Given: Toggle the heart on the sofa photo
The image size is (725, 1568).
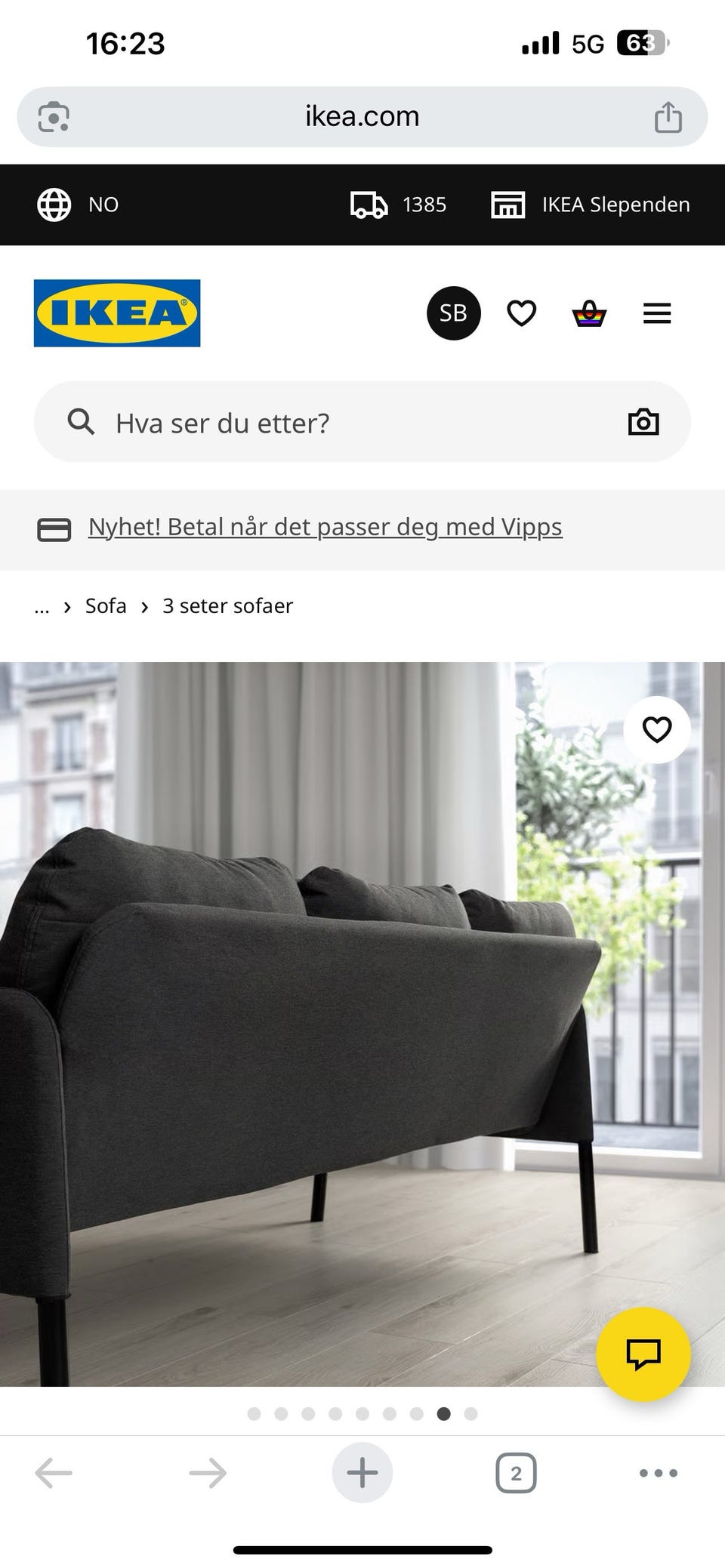Looking at the screenshot, I should tap(657, 729).
